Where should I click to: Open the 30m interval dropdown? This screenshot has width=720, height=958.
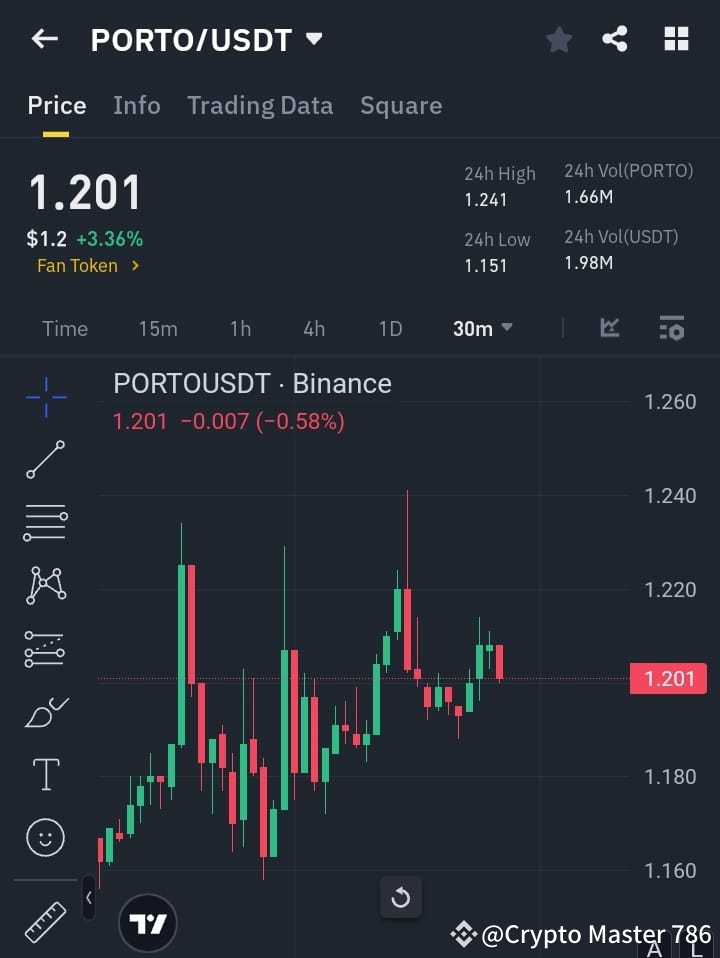pos(482,328)
